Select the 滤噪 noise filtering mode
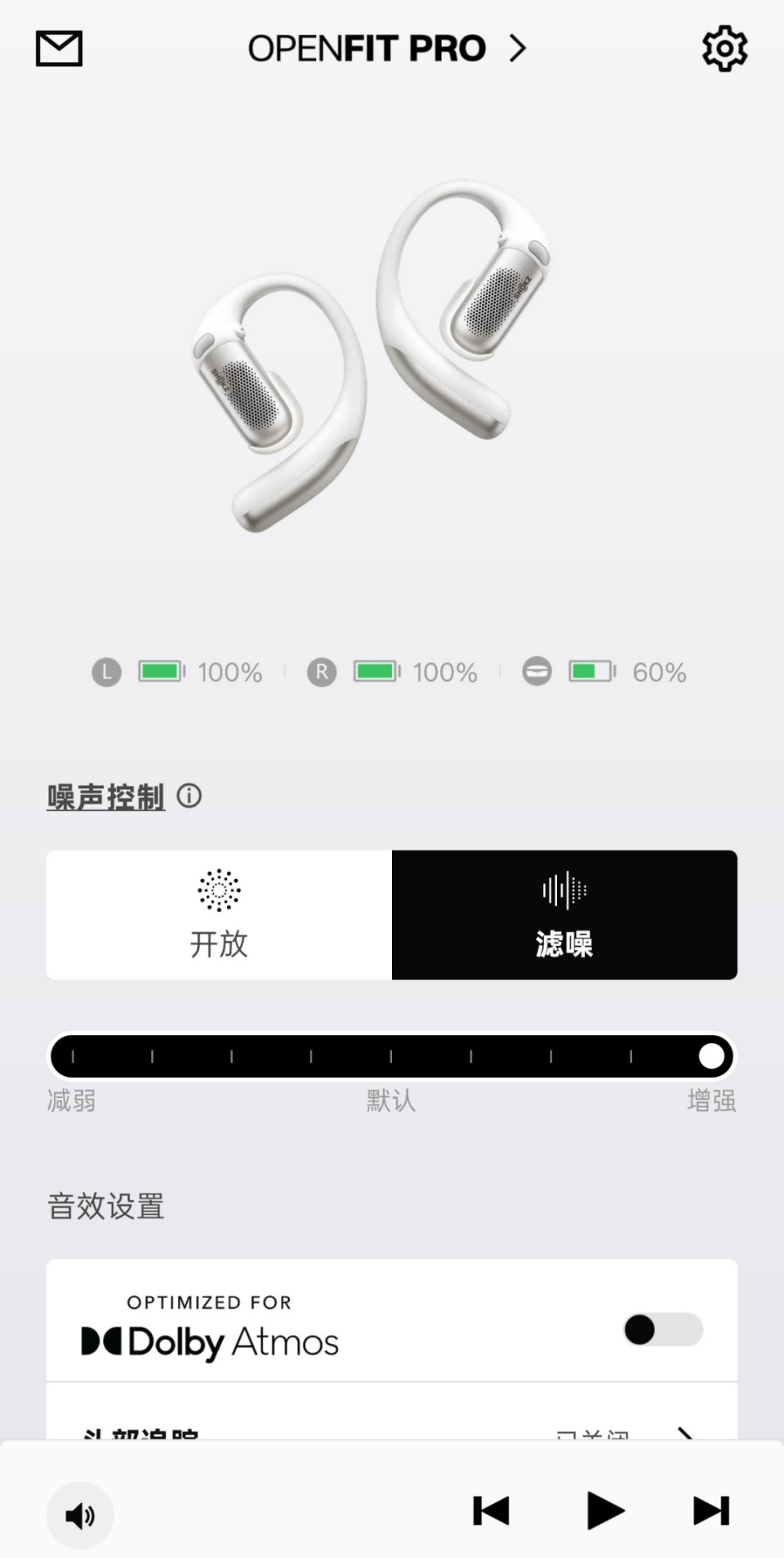Image resolution: width=784 pixels, height=1558 pixels. [563, 913]
